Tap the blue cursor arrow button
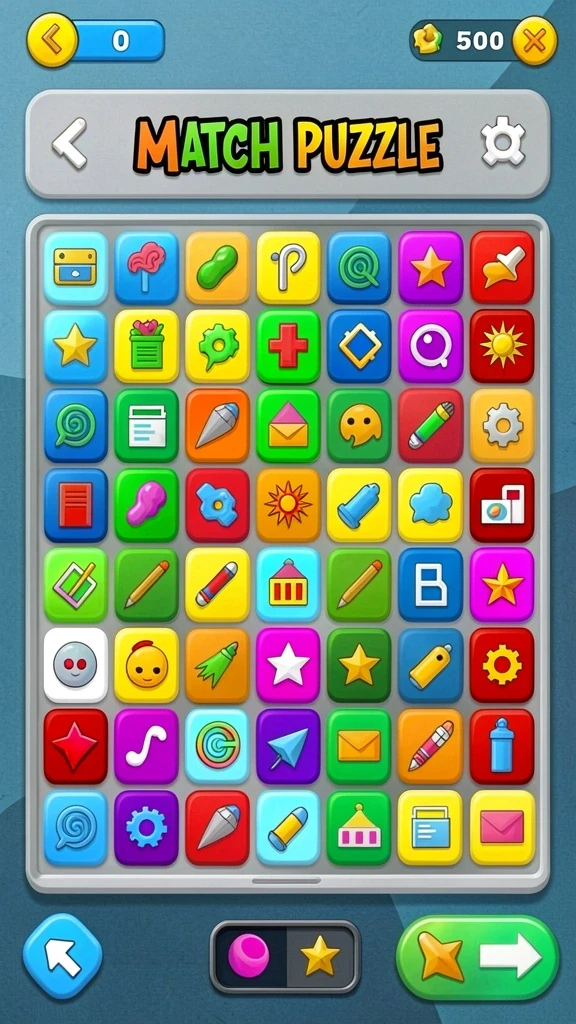Viewport: 576px width, 1024px height. [62, 956]
